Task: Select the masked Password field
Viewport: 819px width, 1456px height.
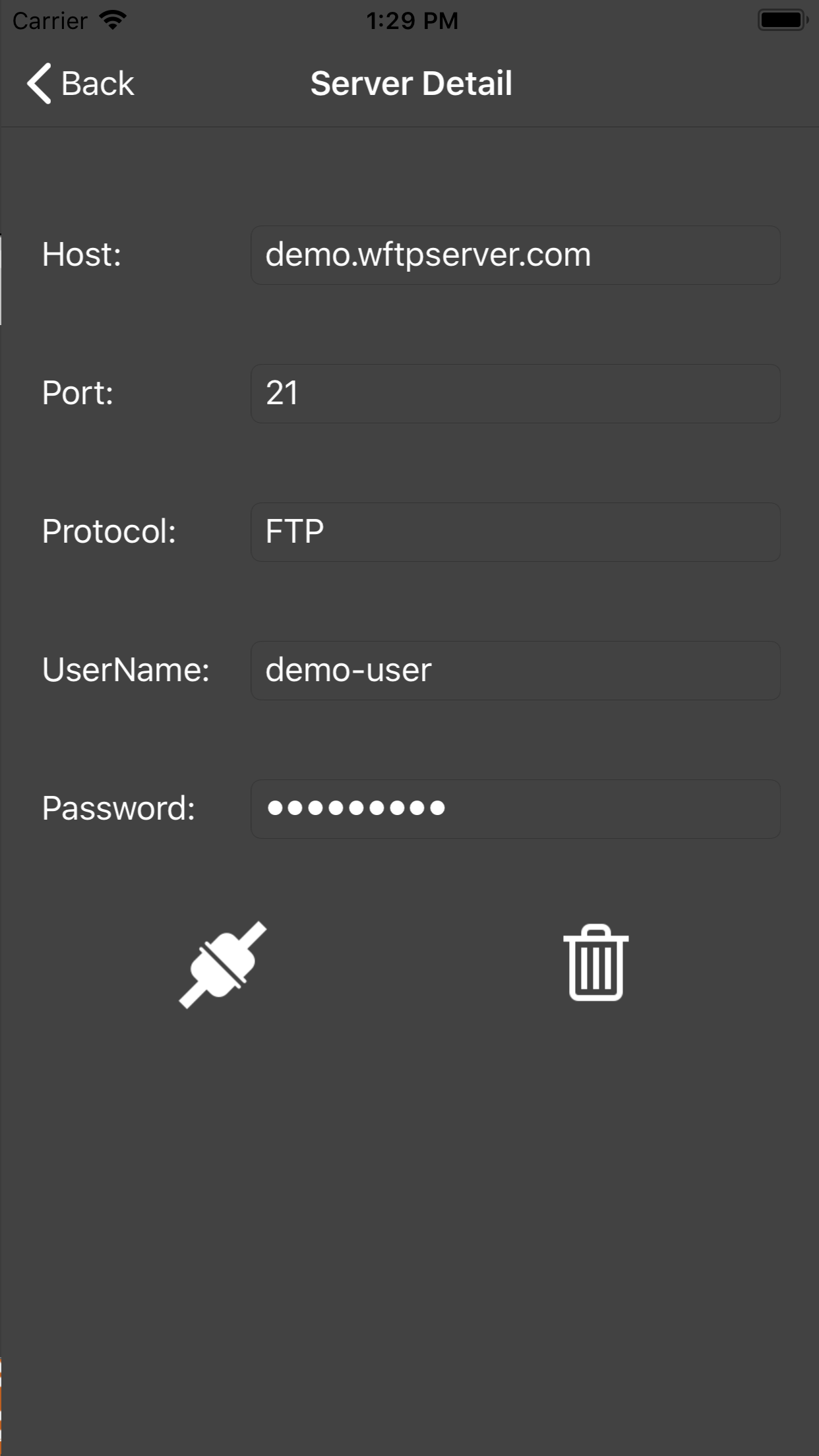Action: (514, 808)
